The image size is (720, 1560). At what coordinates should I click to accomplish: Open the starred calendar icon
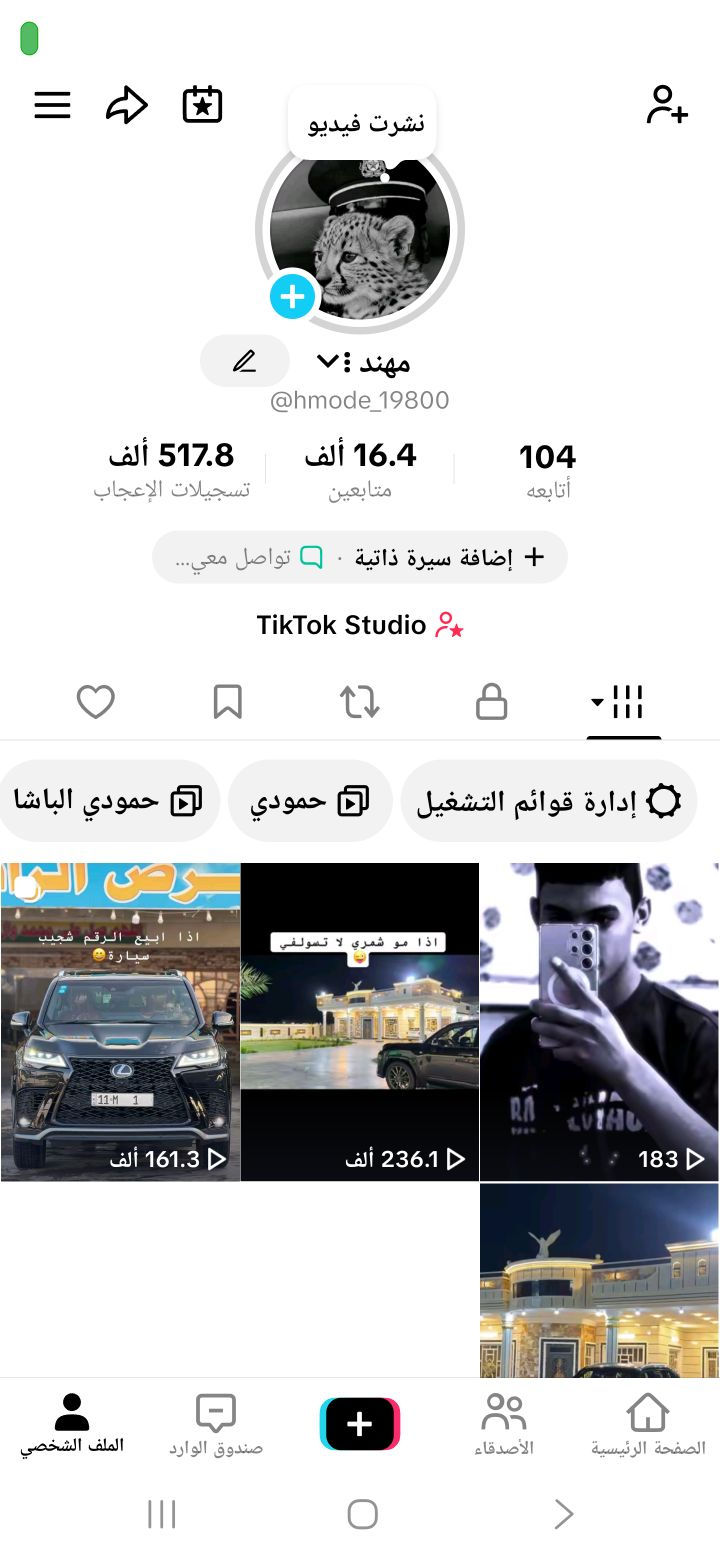point(202,105)
